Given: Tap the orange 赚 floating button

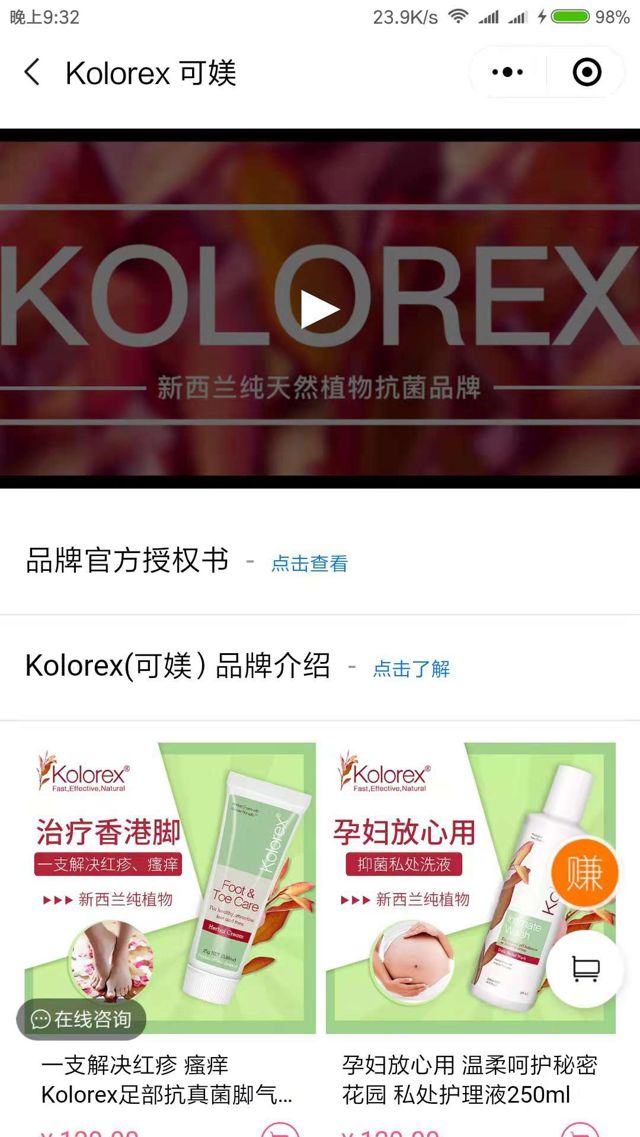Looking at the screenshot, I should tap(585, 873).
